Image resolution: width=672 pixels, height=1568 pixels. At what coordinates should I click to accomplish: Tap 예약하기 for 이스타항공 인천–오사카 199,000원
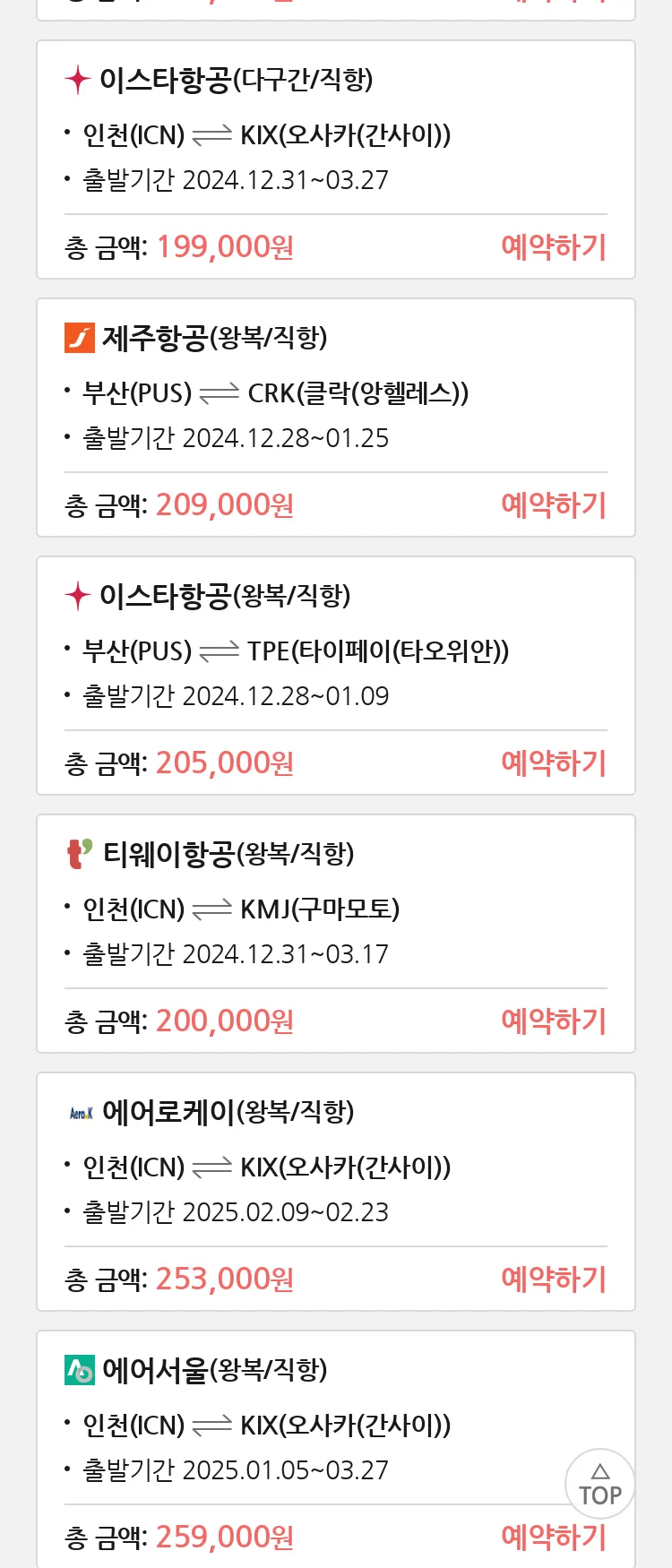553,247
